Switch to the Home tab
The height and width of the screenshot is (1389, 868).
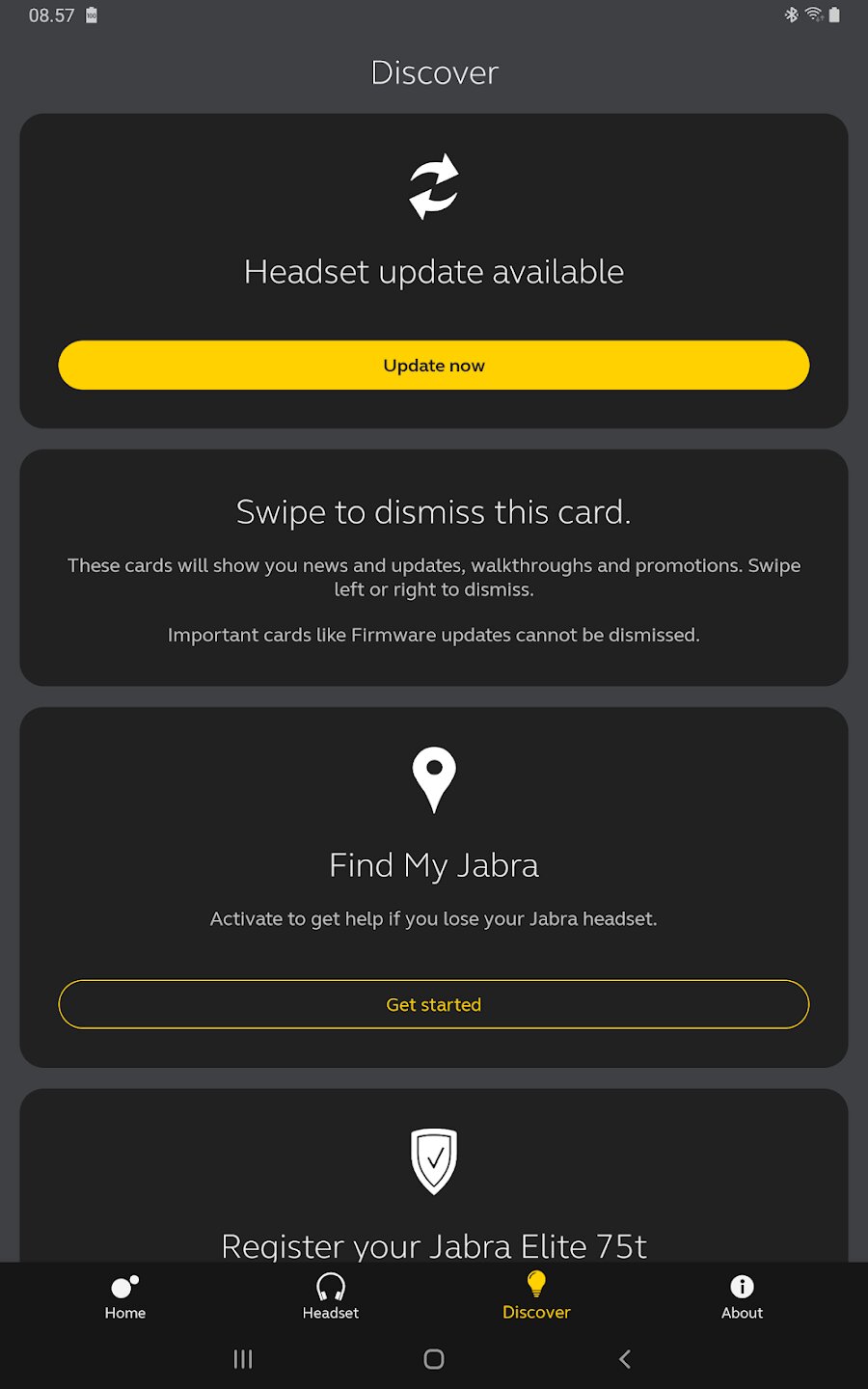124,1296
